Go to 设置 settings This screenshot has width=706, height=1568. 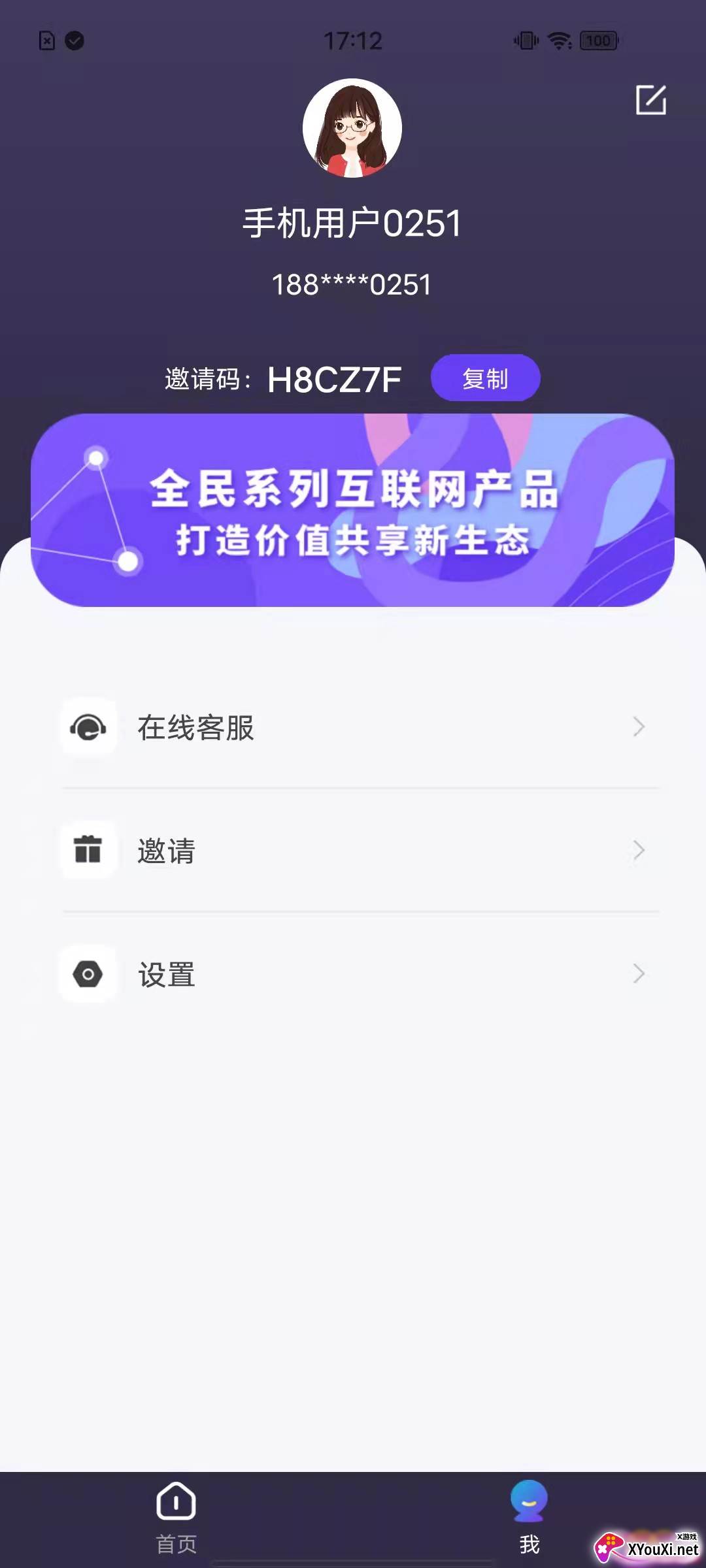coord(353,974)
